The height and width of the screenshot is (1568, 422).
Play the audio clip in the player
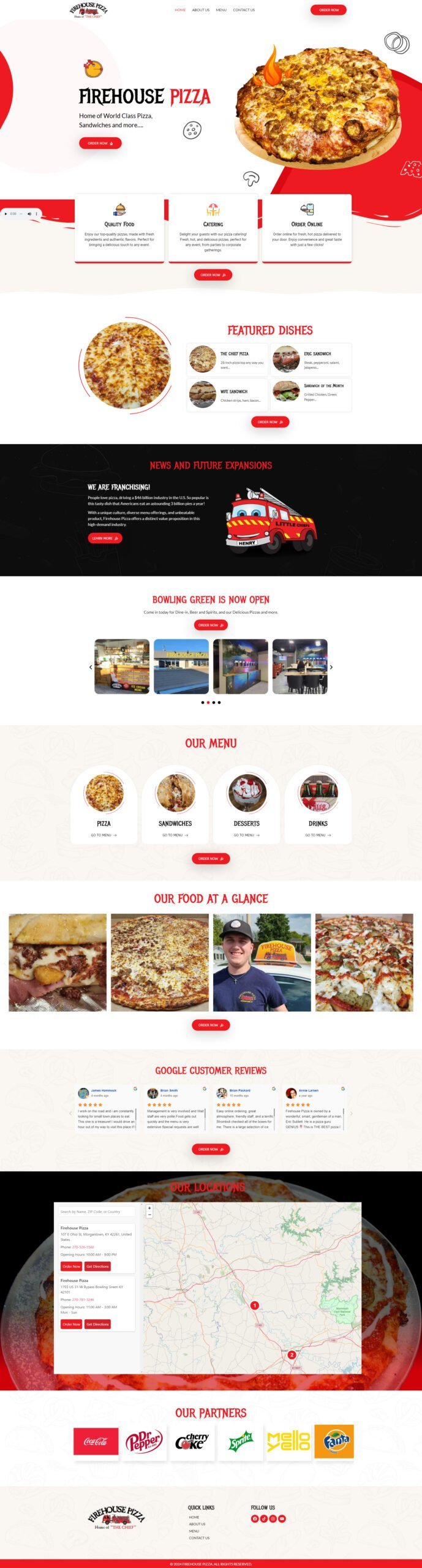(x=6, y=214)
